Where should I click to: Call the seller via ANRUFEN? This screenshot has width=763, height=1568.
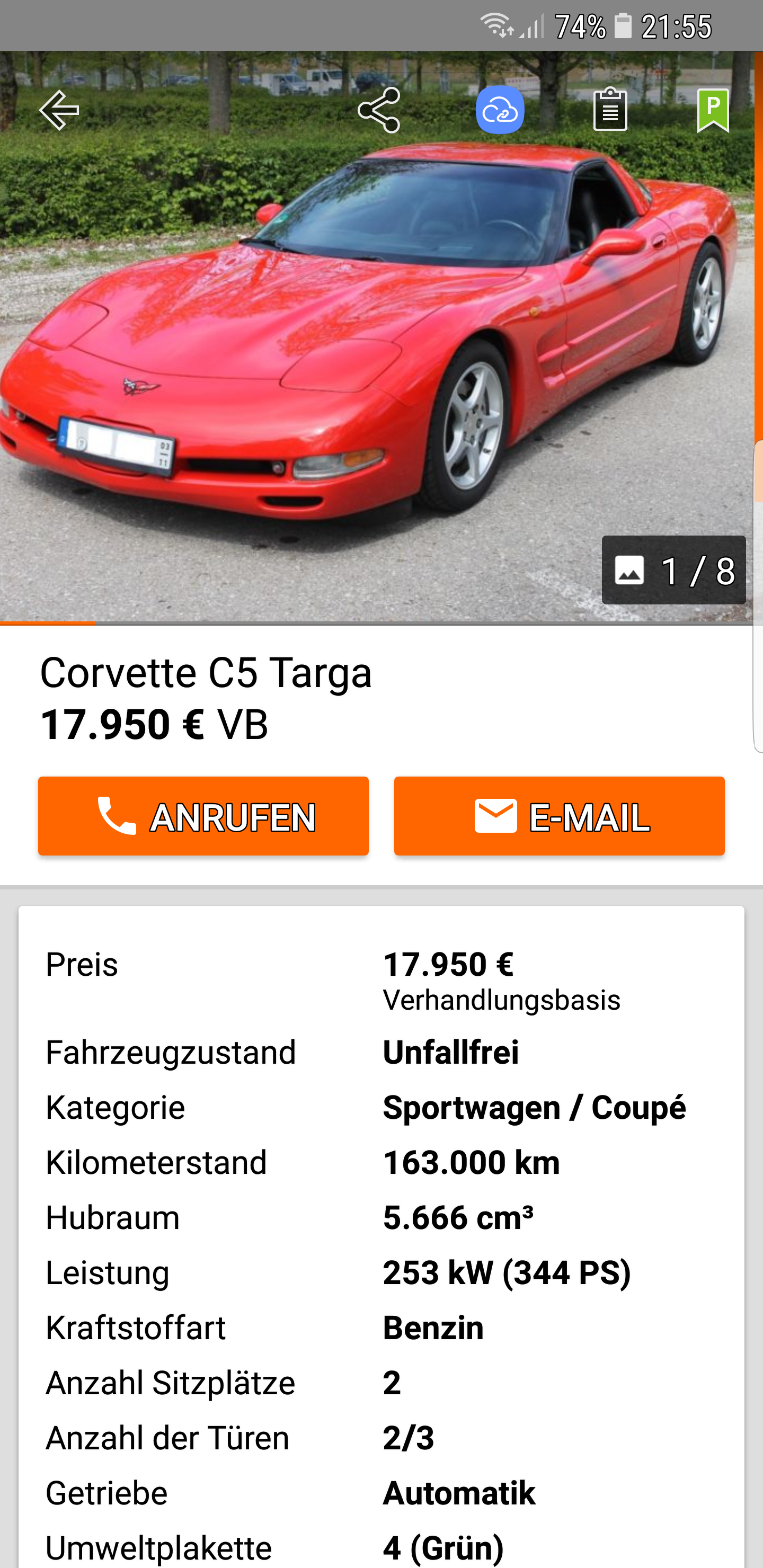pos(203,816)
